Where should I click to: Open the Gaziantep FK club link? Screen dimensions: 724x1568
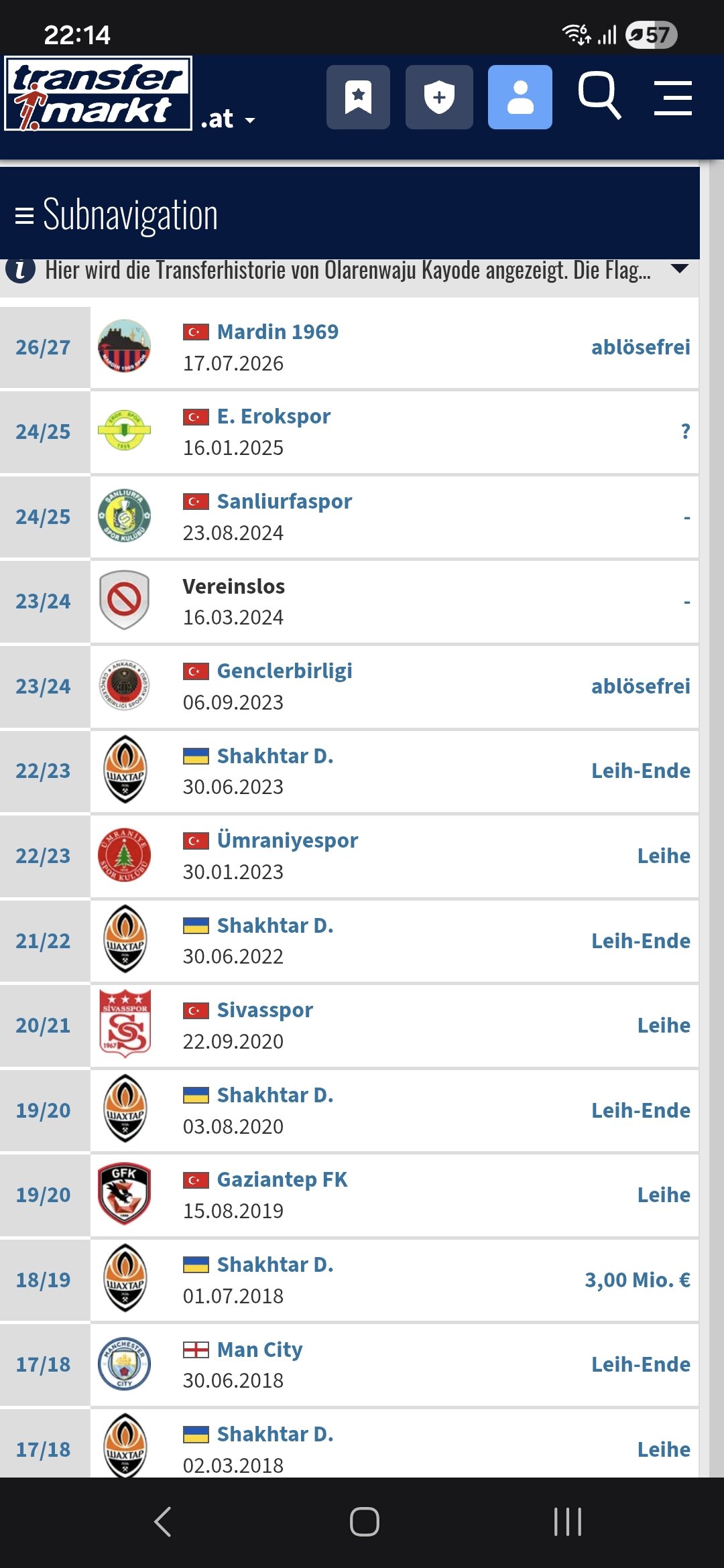(282, 1179)
